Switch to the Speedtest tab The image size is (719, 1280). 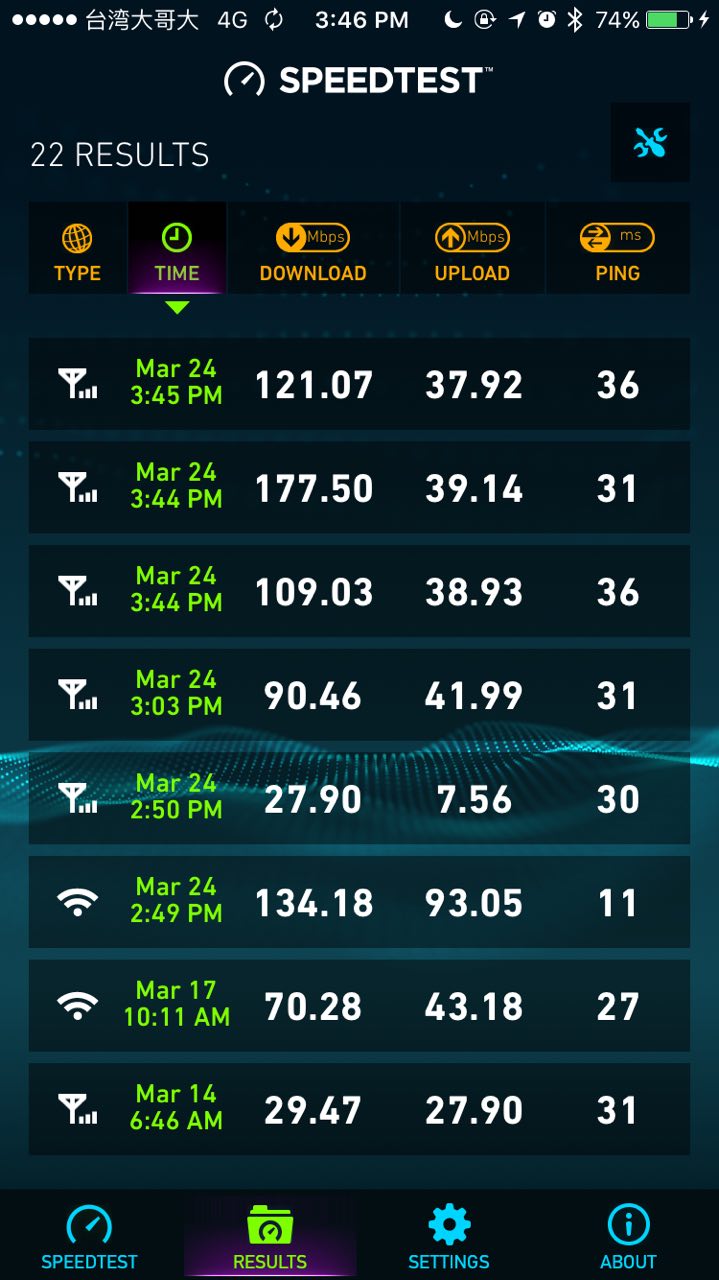90,1235
